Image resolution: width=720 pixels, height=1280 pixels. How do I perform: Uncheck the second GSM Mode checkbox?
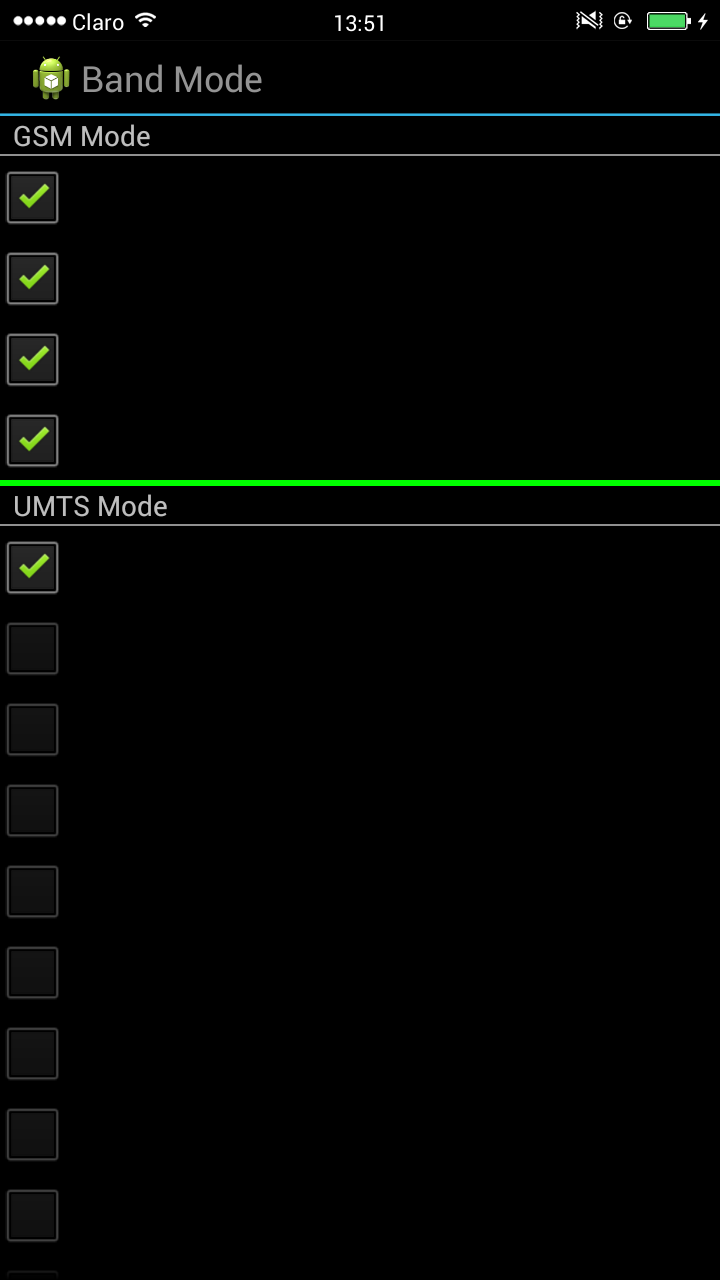point(33,278)
